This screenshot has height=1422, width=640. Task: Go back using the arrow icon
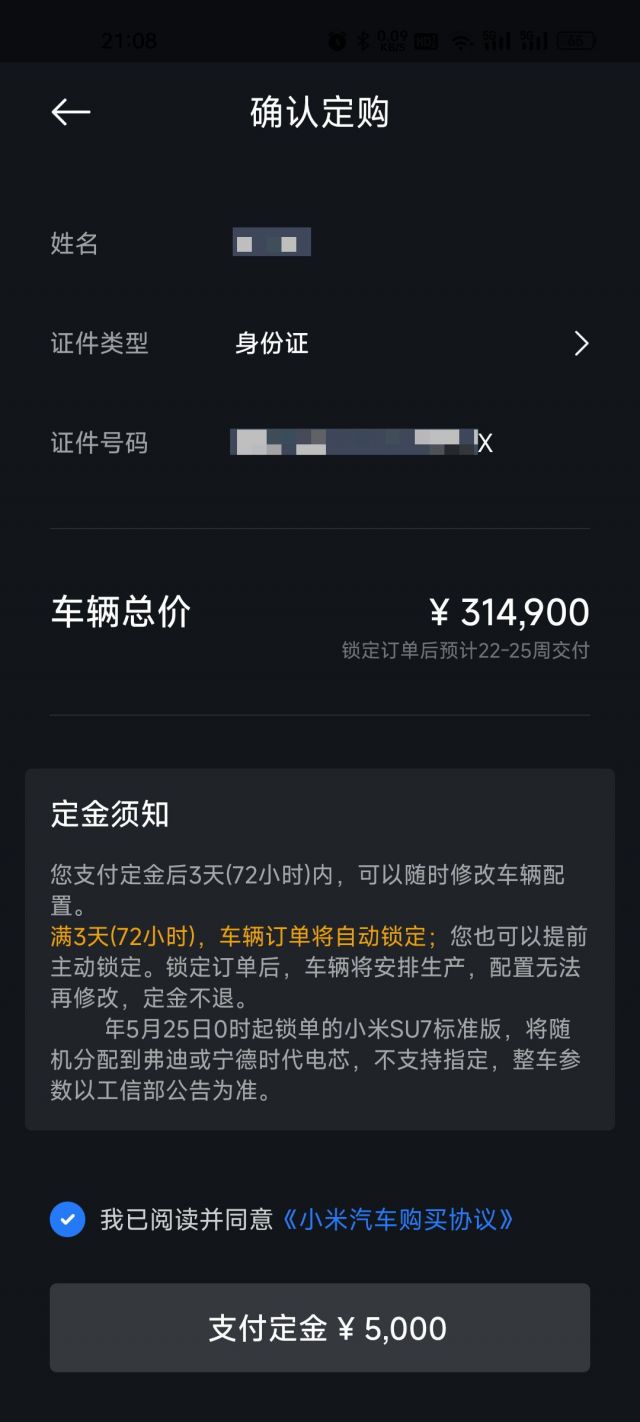tap(70, 112)
